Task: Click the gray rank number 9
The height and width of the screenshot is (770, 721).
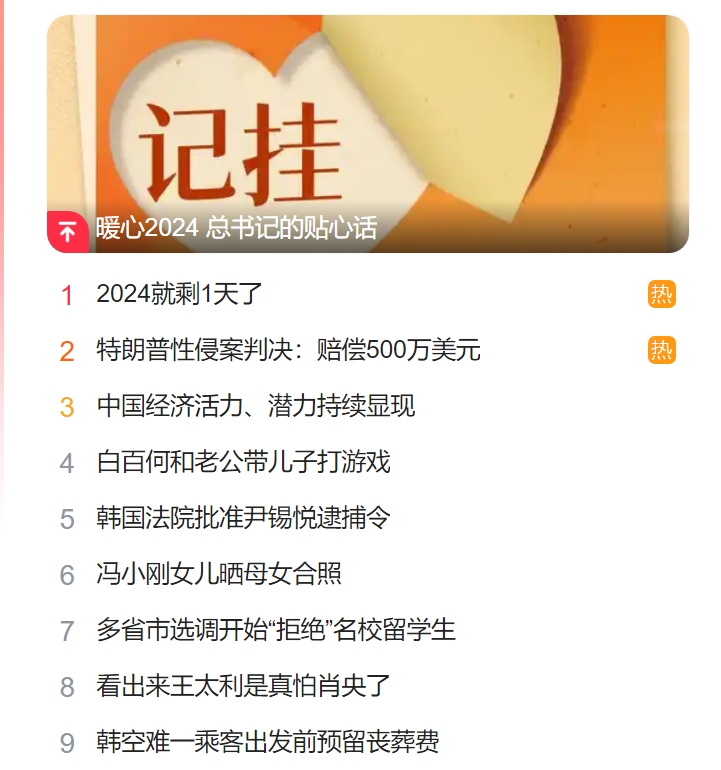Action: tap(67, 743)
